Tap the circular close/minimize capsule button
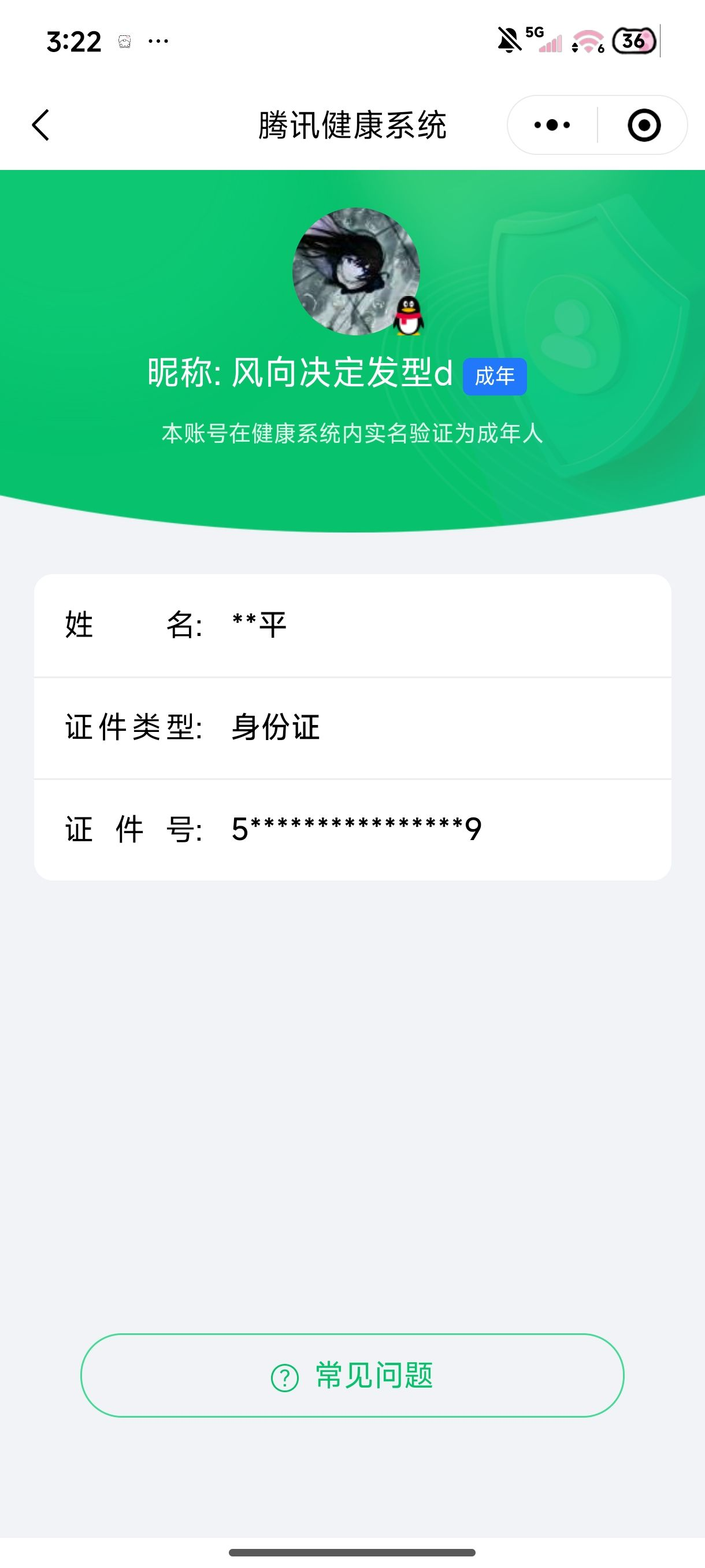This screenshot has height=1568, width=705. coord(645,124)
